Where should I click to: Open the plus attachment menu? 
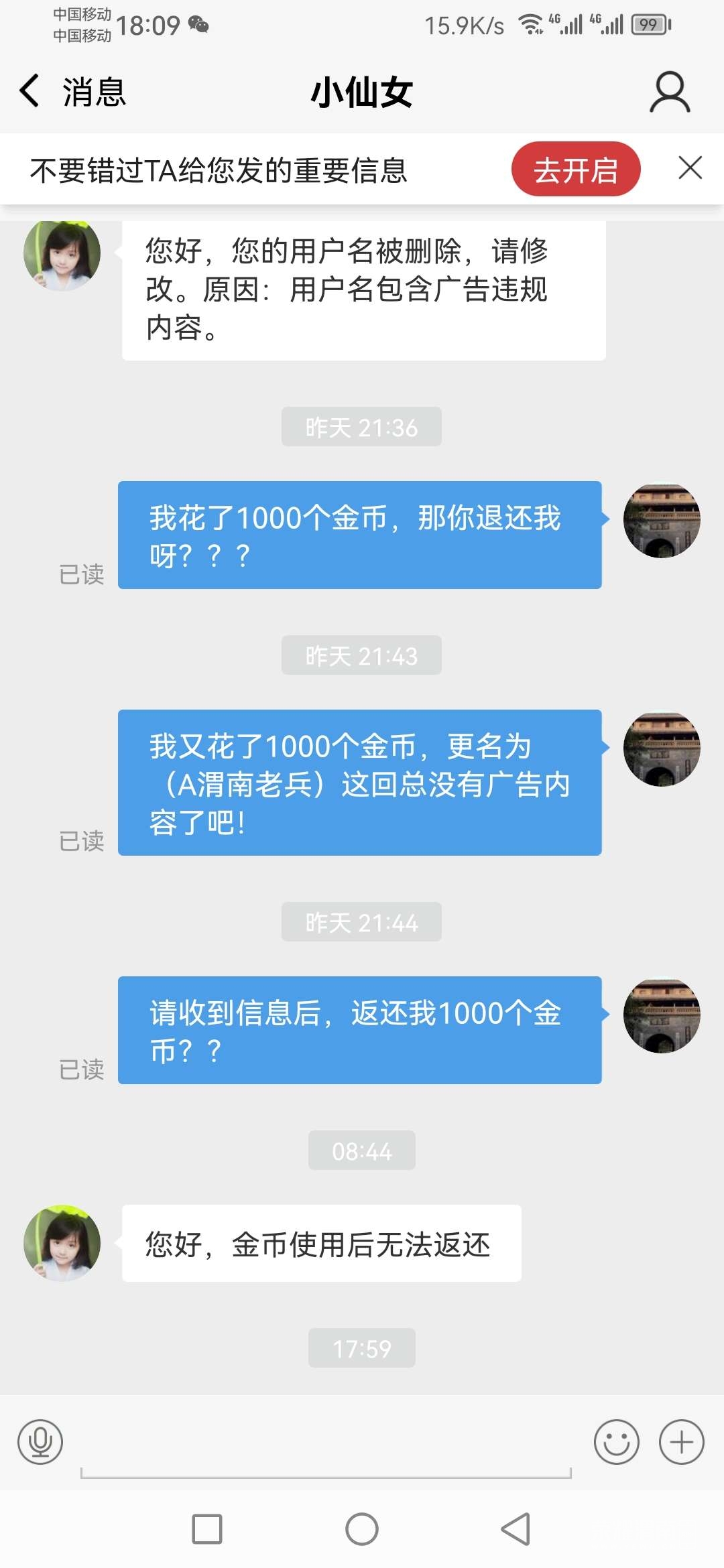click(x=681, y=1441)
